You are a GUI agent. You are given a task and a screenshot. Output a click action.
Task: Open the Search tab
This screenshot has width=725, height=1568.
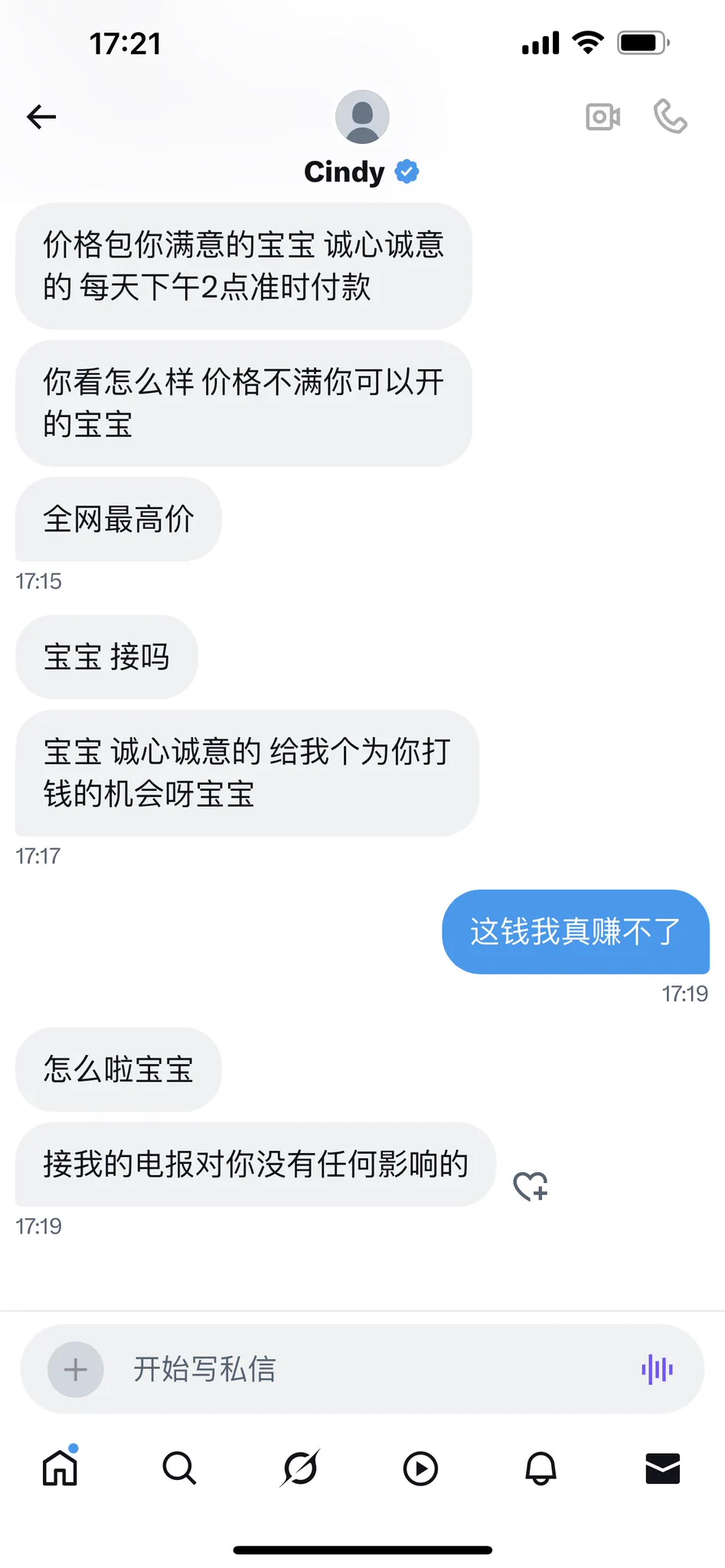[180, 1468]
